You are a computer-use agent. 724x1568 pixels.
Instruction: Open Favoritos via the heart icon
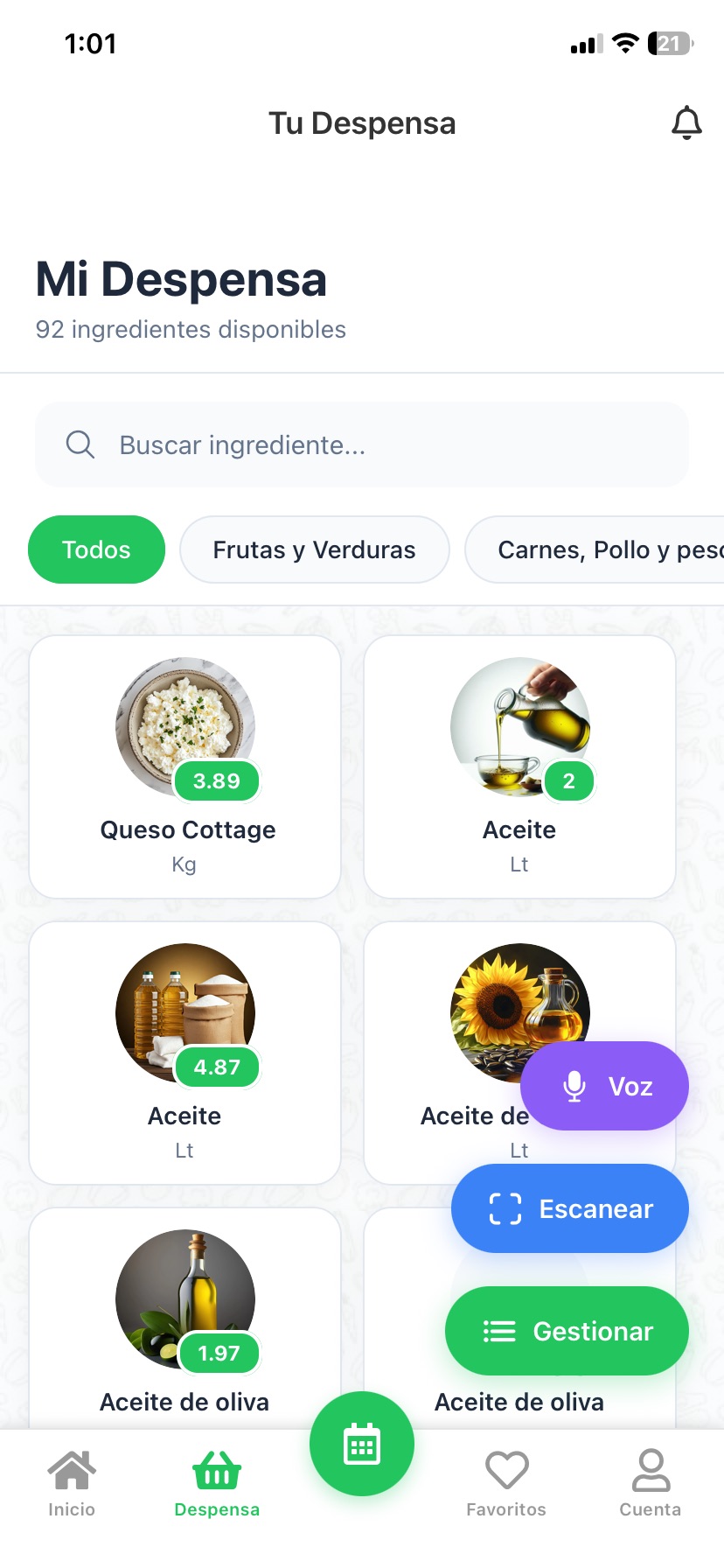506,1466
